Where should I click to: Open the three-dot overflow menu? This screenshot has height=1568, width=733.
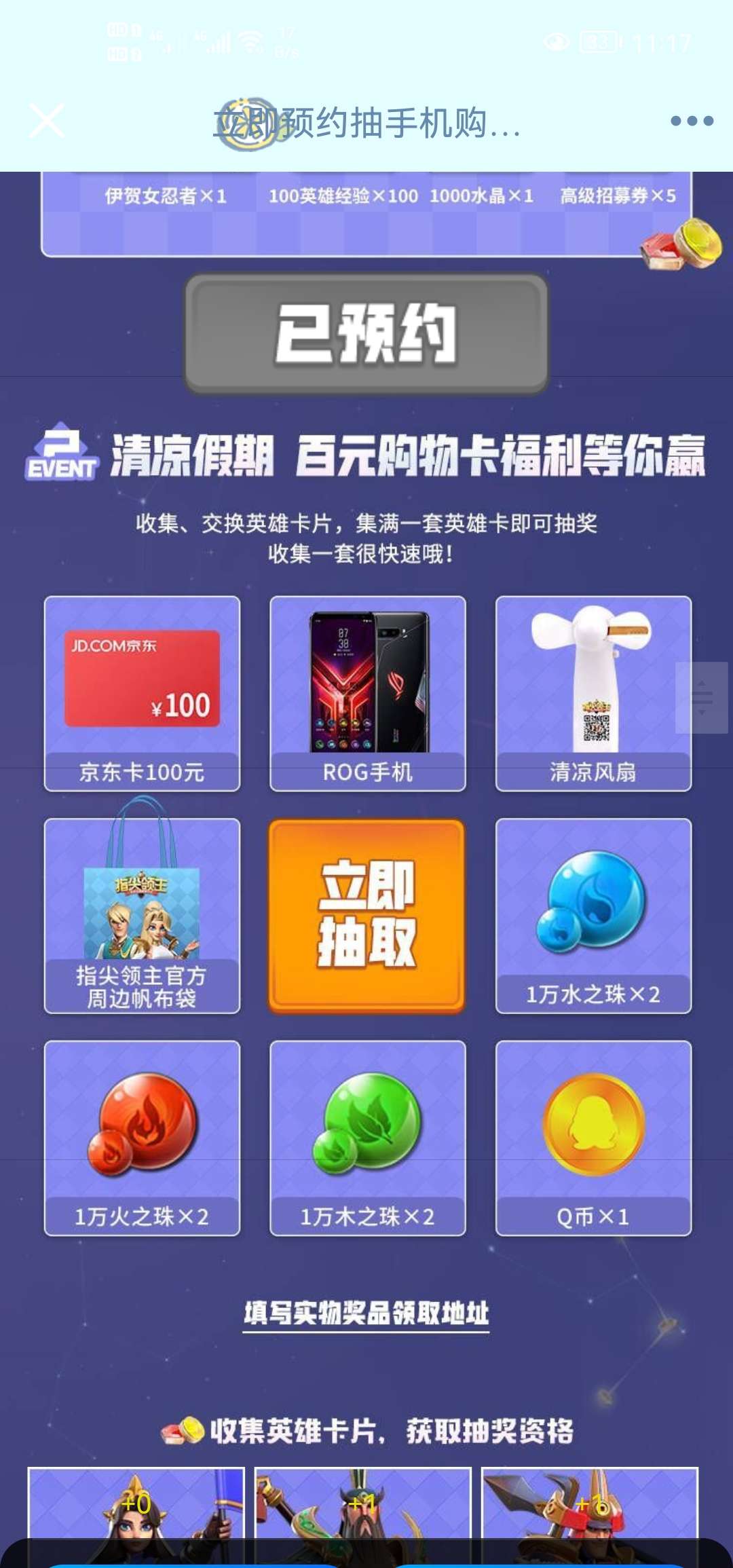click(692, 122)
